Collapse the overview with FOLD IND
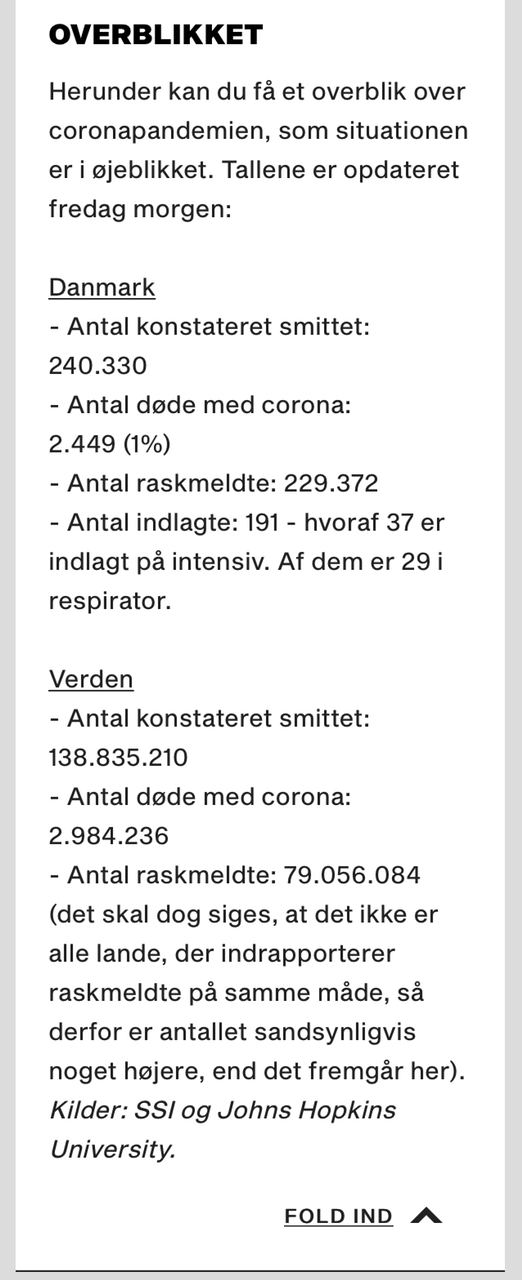 tap(363, 1216)
